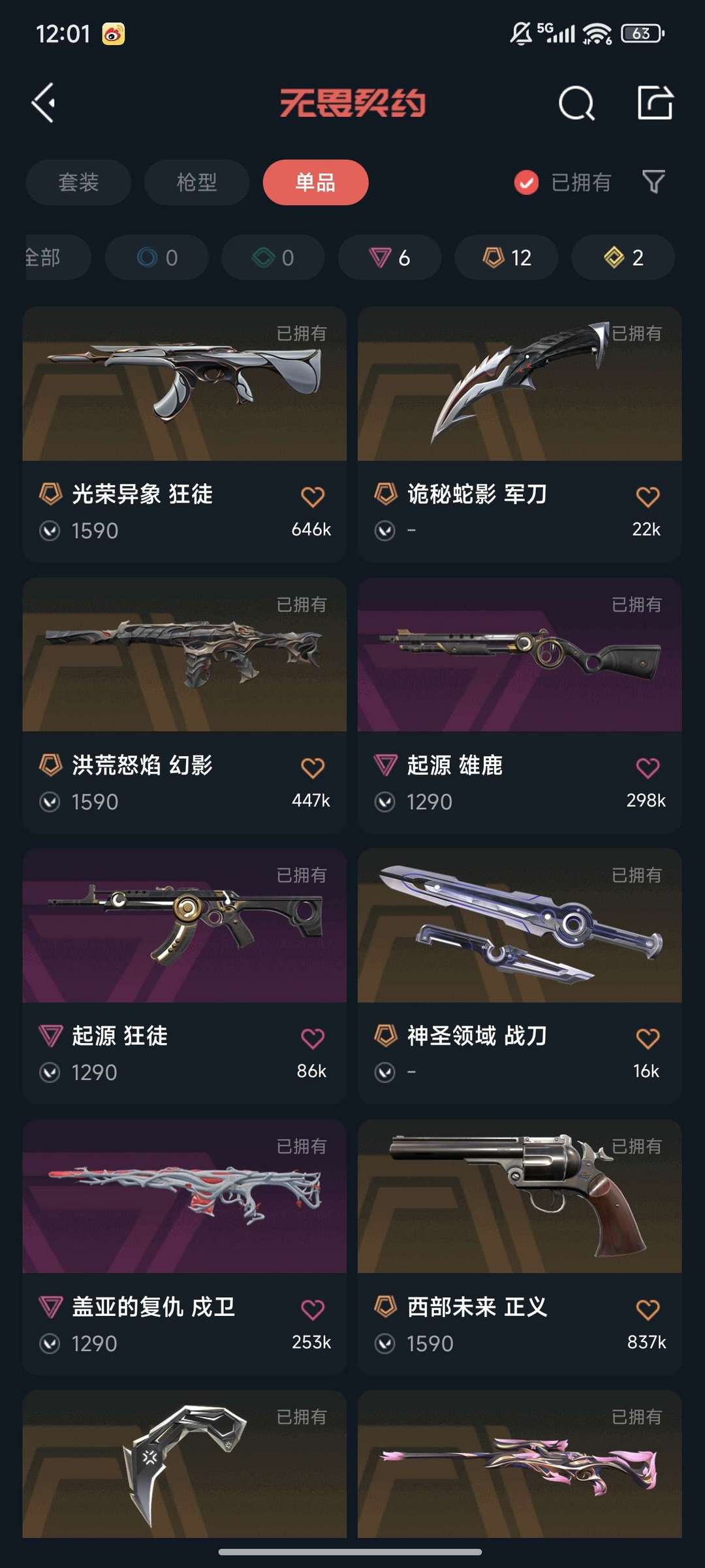705x1568 pixels.
Task: Favorite the 起源 雄鹿 skin
Action: click(648, 769)
